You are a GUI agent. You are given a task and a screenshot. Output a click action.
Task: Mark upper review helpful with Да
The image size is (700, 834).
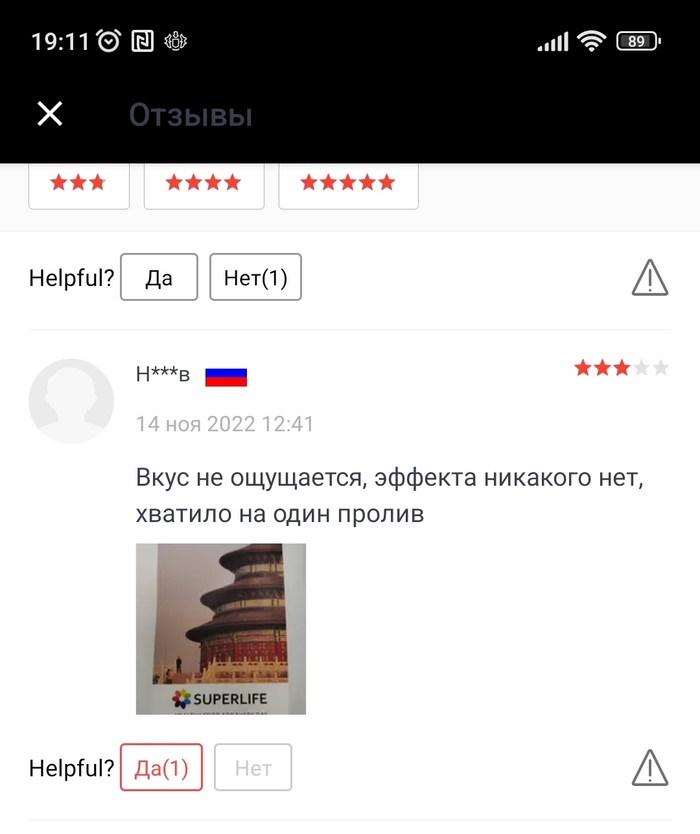coord(159,278)
